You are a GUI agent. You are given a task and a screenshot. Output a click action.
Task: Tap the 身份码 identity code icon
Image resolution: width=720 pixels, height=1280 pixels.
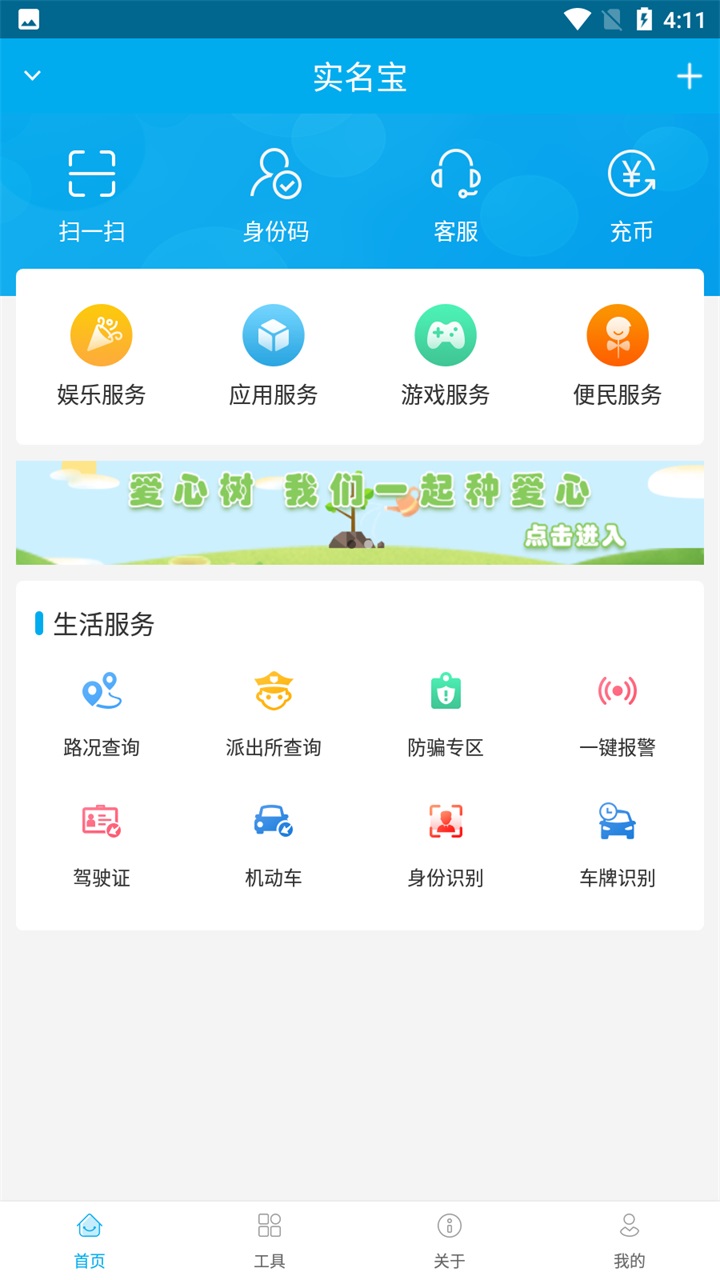click(273, 189)
